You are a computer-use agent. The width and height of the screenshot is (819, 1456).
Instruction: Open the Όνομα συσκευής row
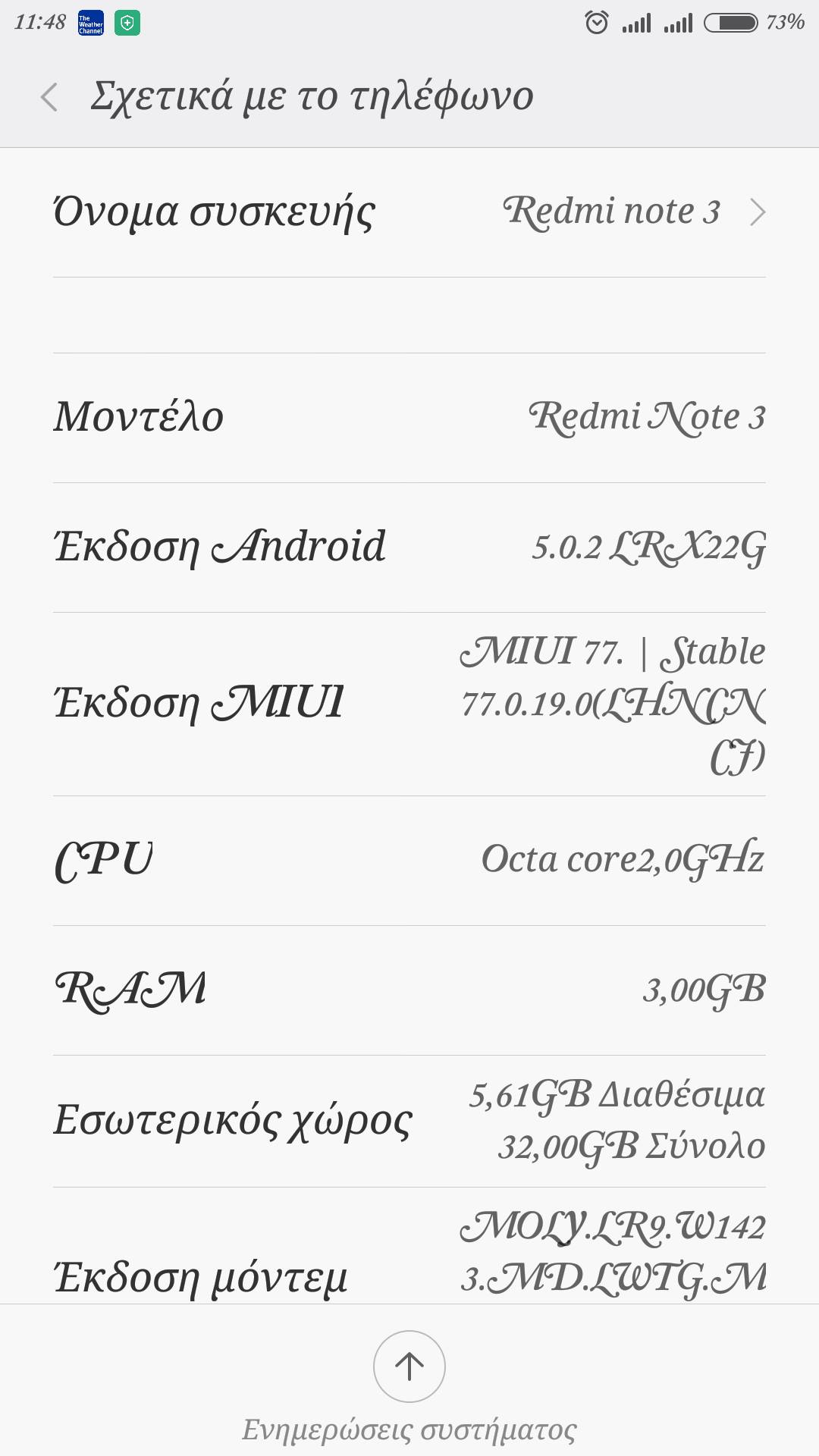(409, 212)
